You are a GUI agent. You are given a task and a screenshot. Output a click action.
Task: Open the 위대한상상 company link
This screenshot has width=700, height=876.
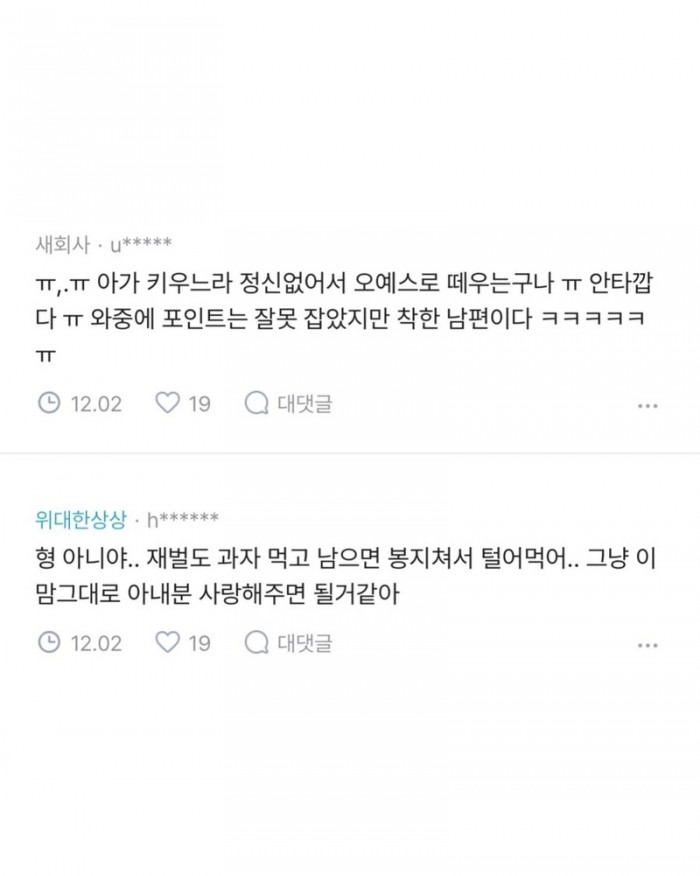[81, 517]
